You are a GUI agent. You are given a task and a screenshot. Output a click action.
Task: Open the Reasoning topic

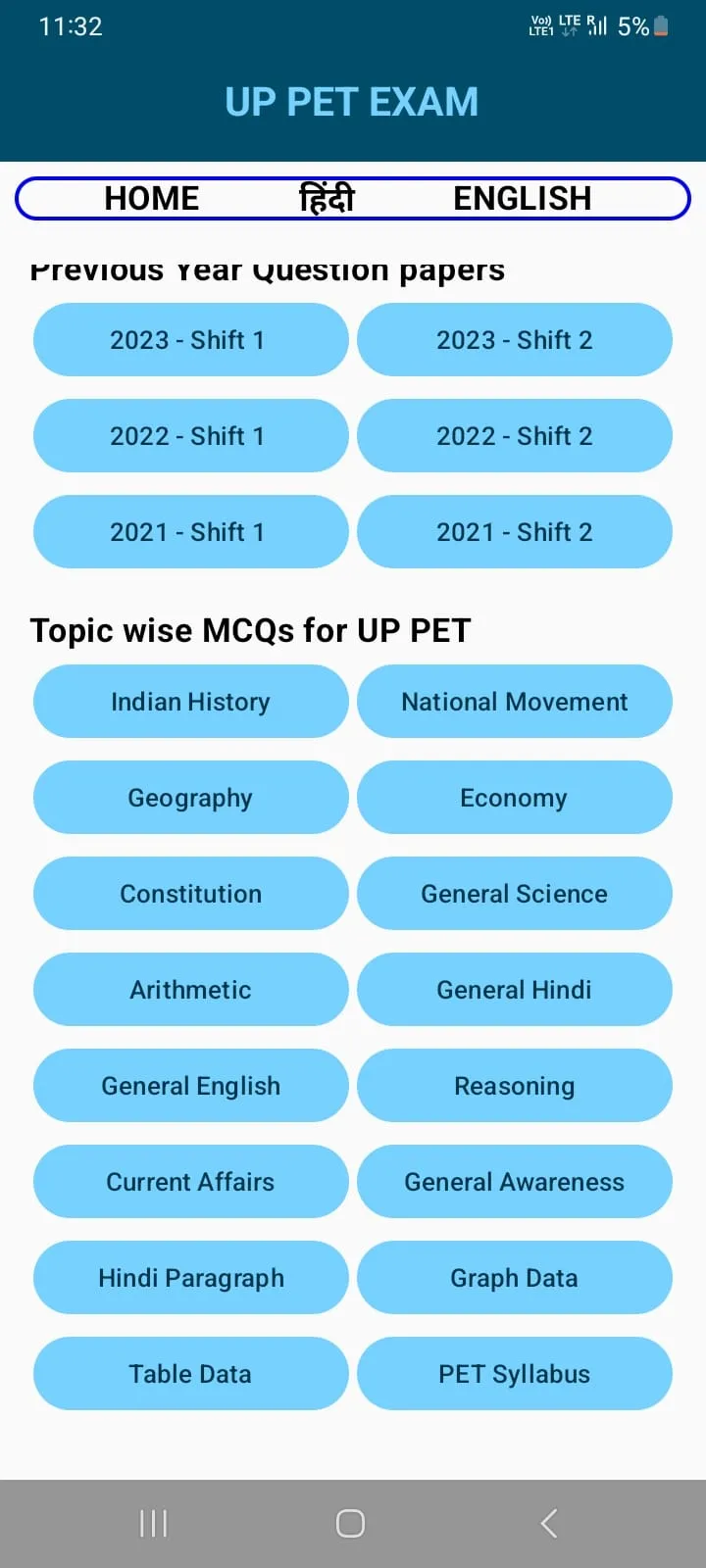[x=514, y=1086]
